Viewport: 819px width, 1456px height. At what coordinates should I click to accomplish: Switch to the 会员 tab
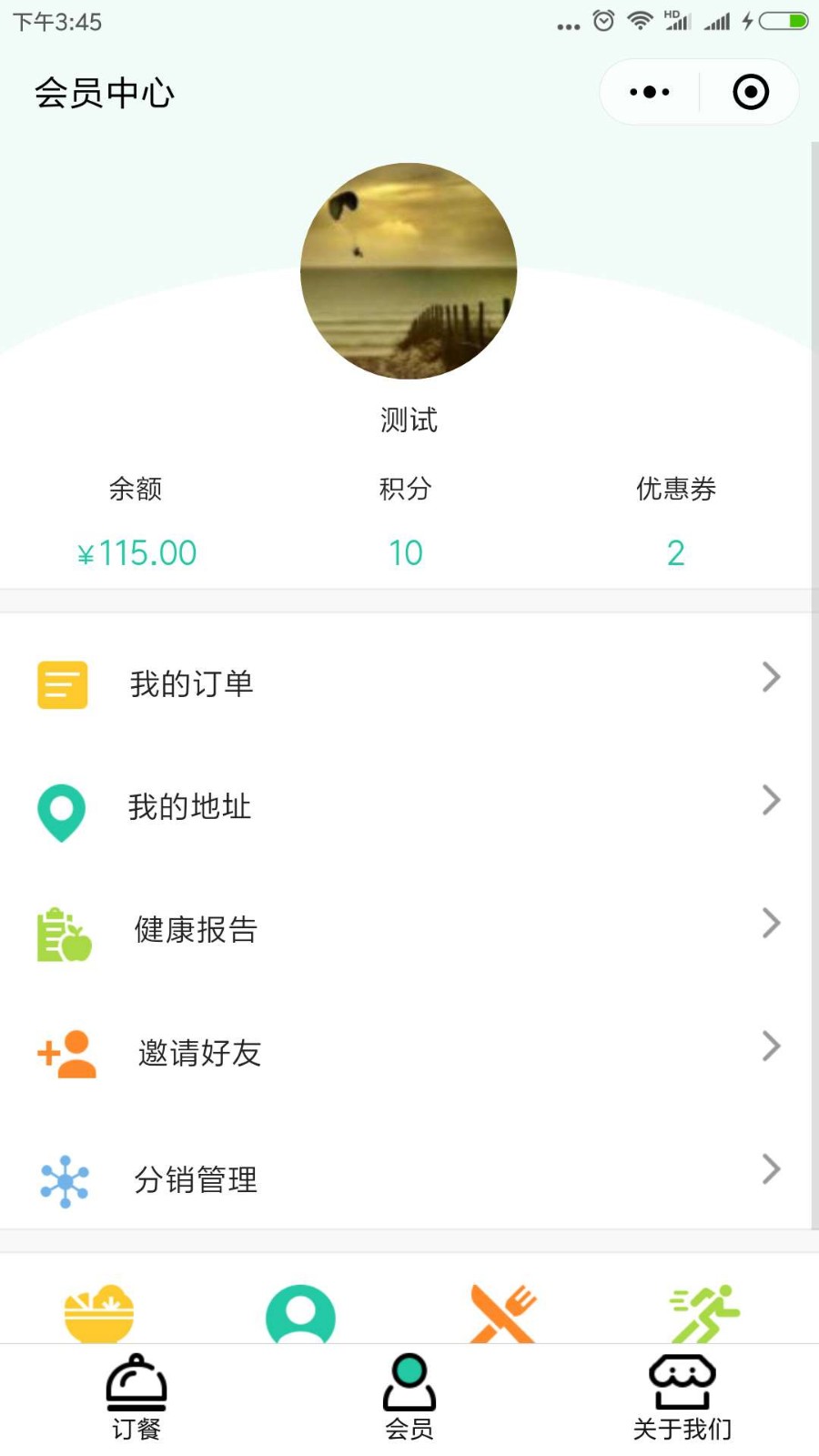[x=409, y=1397]
